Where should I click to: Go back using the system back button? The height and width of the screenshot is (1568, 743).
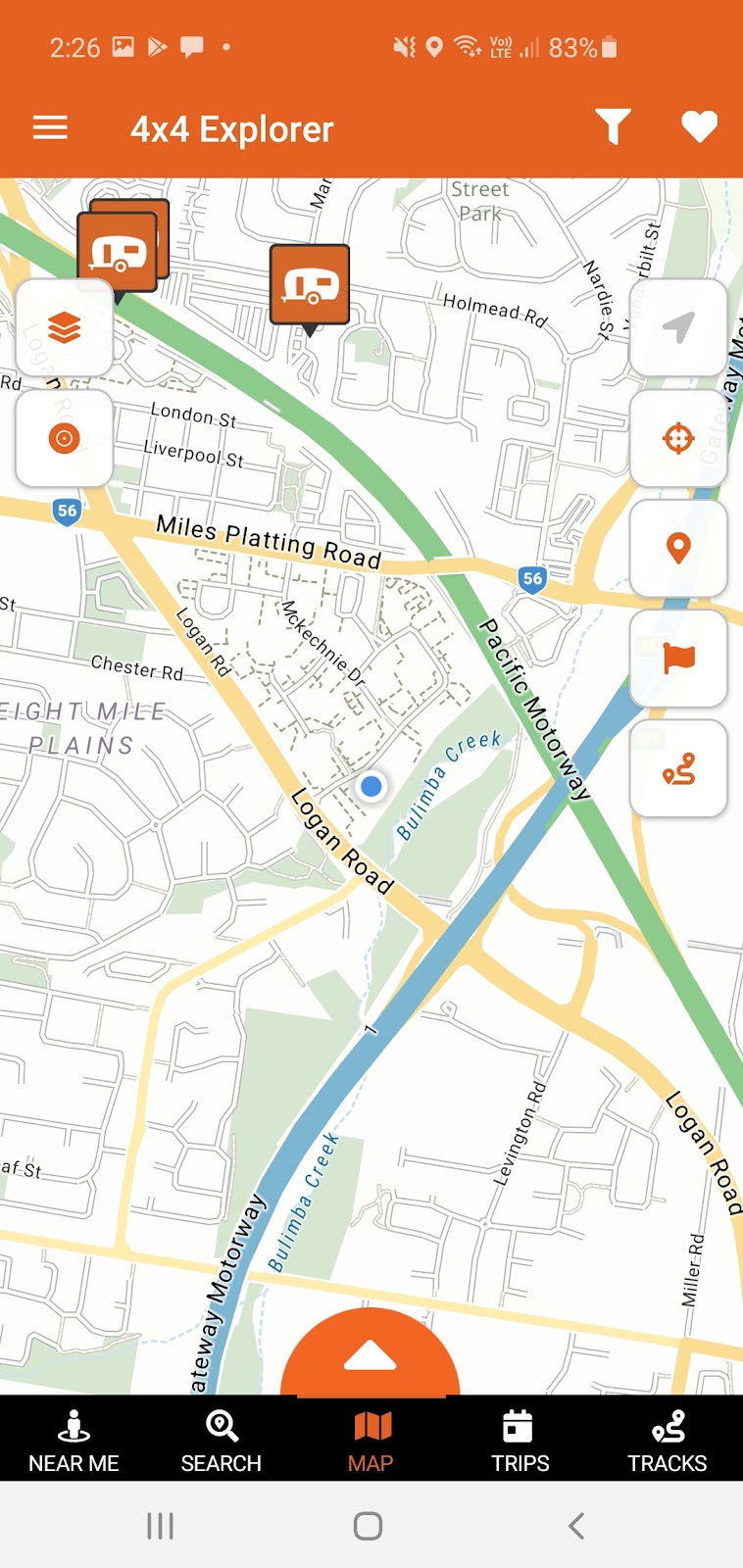coord(576,1526)
